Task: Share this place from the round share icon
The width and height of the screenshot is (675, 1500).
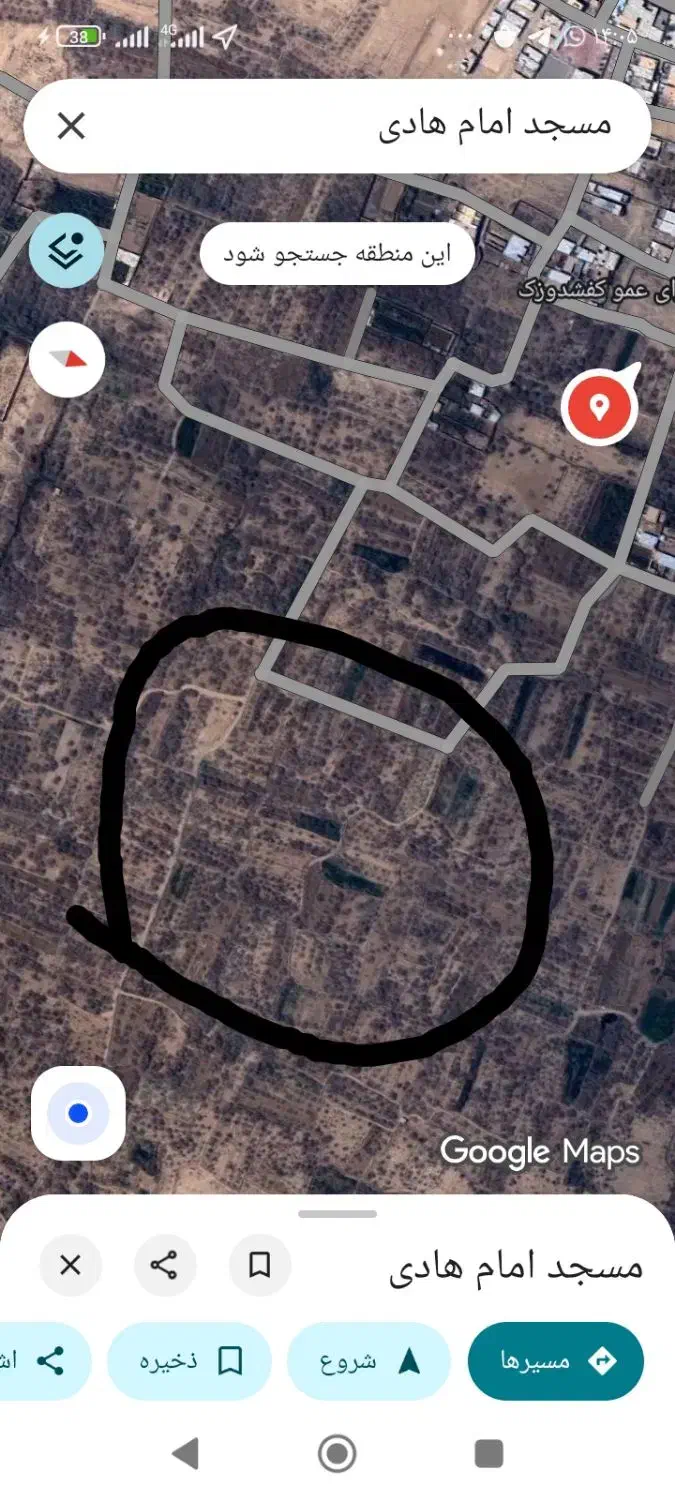Action: (x=165, y=1265)
